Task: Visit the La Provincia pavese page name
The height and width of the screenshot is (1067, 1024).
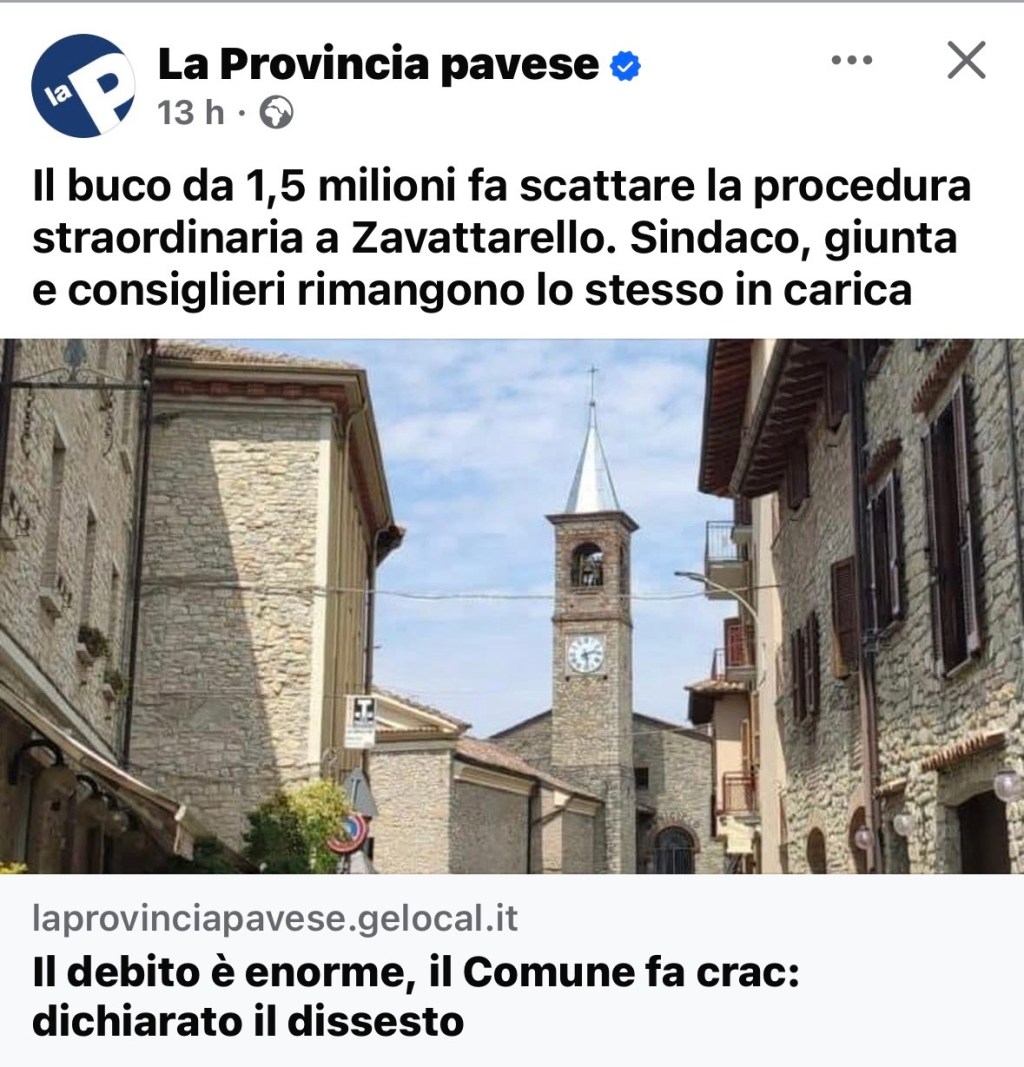Action: tap(378, 65)
